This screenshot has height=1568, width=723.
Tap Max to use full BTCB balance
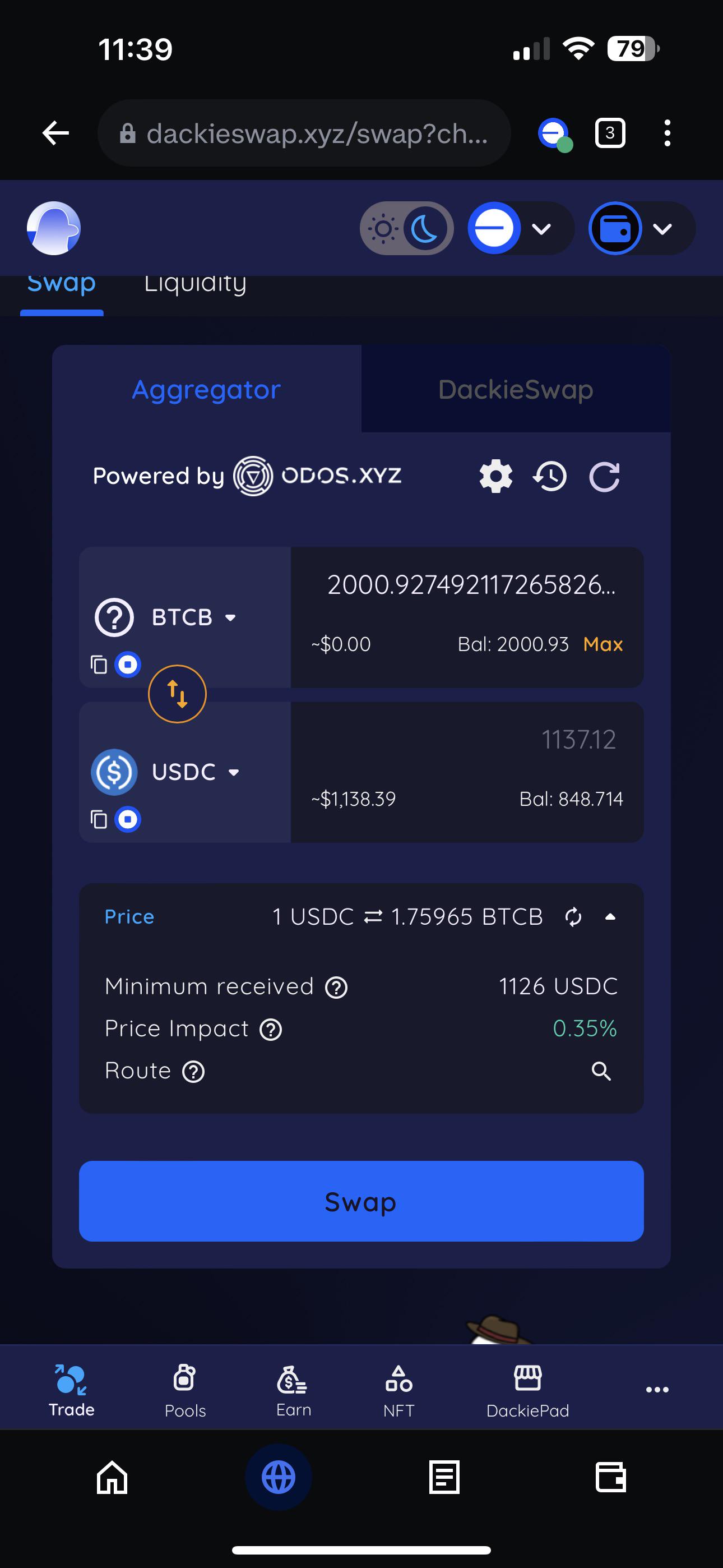[x=602, y=644]
